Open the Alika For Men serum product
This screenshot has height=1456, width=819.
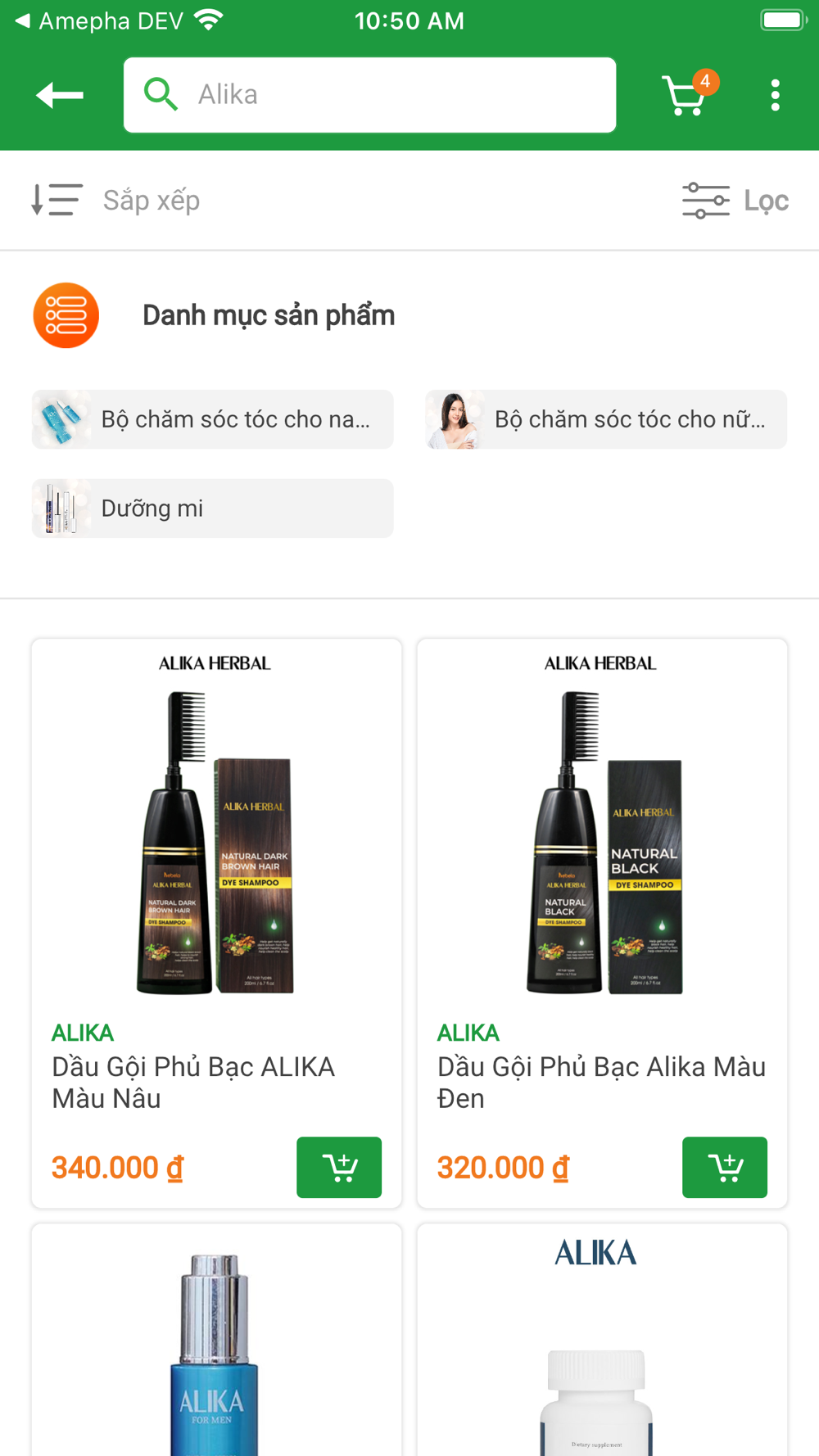point(216,1351)
